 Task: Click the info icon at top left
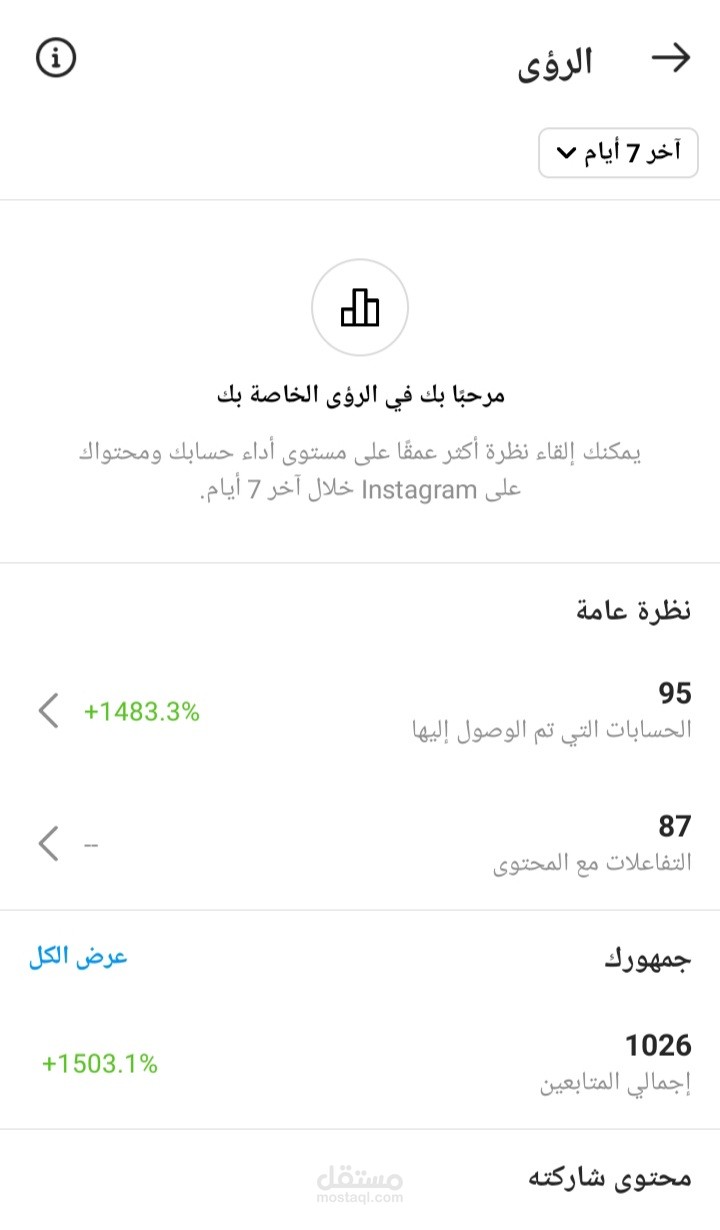point(55,57)
